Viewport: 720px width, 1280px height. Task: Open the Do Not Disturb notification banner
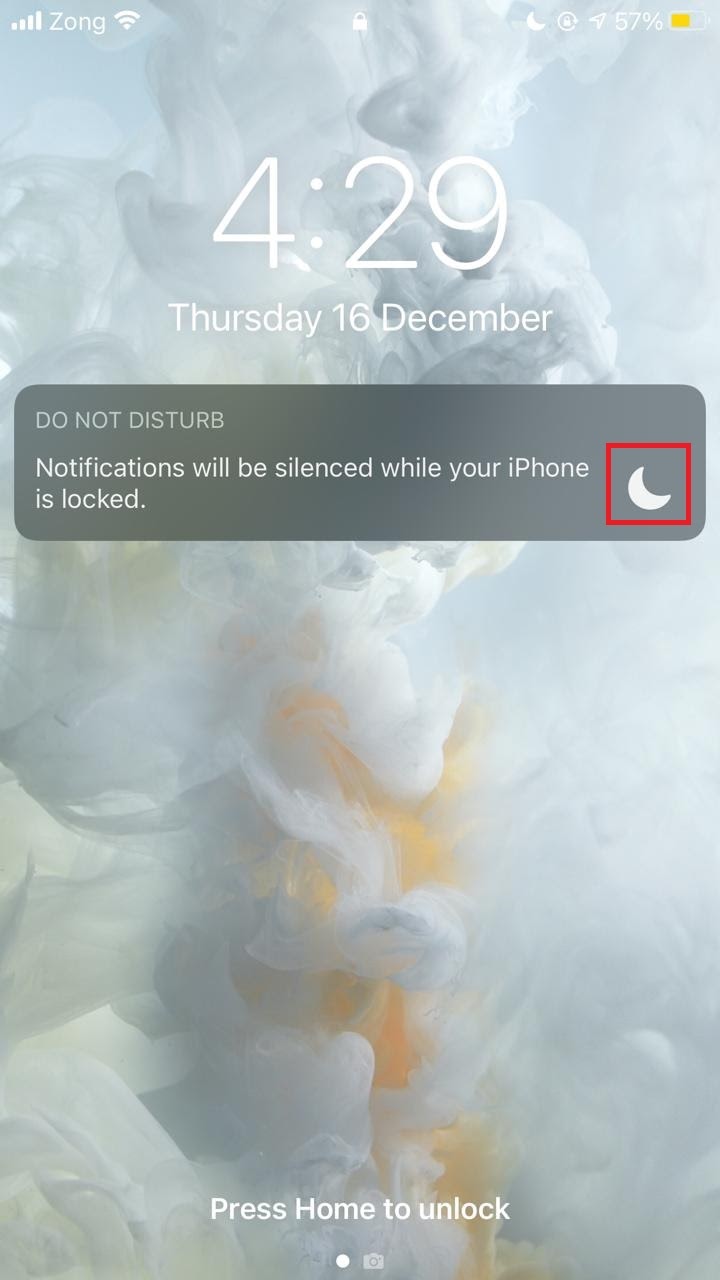coord(310,464)
